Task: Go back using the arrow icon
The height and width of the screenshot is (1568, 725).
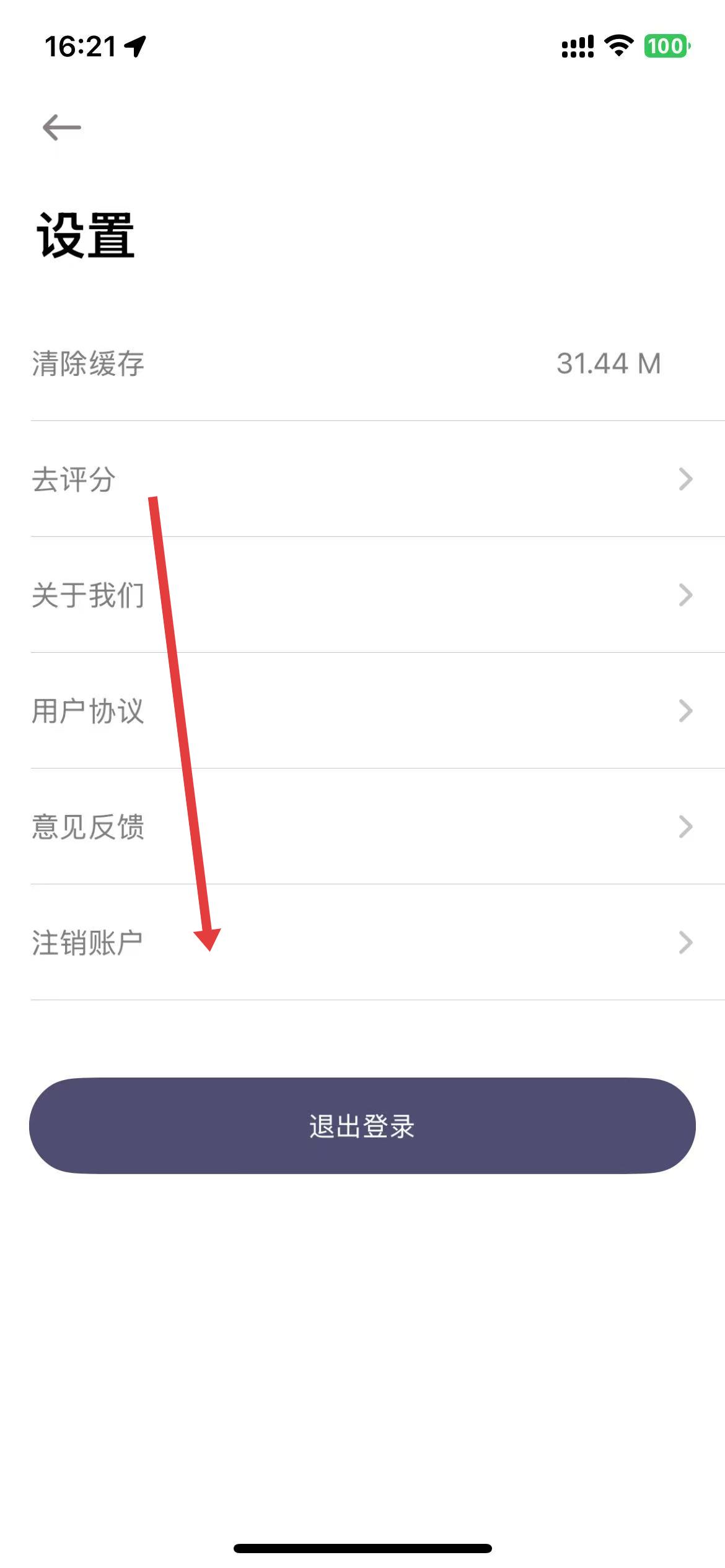Action: pyautogui.click(x=61, y=128)
